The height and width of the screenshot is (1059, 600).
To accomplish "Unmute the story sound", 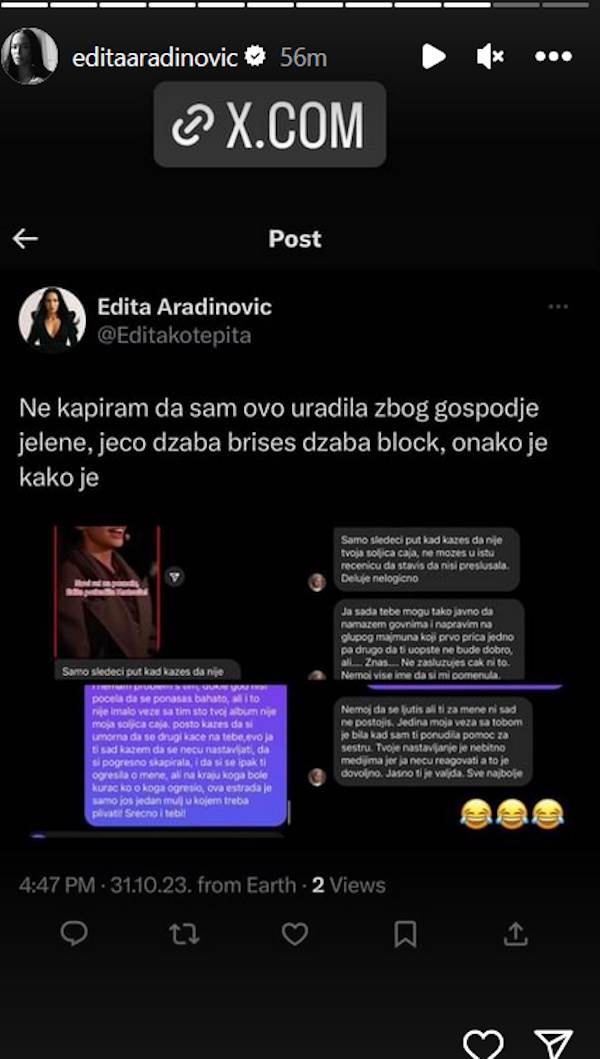I will pyautogui.click(x=490, y=57).
